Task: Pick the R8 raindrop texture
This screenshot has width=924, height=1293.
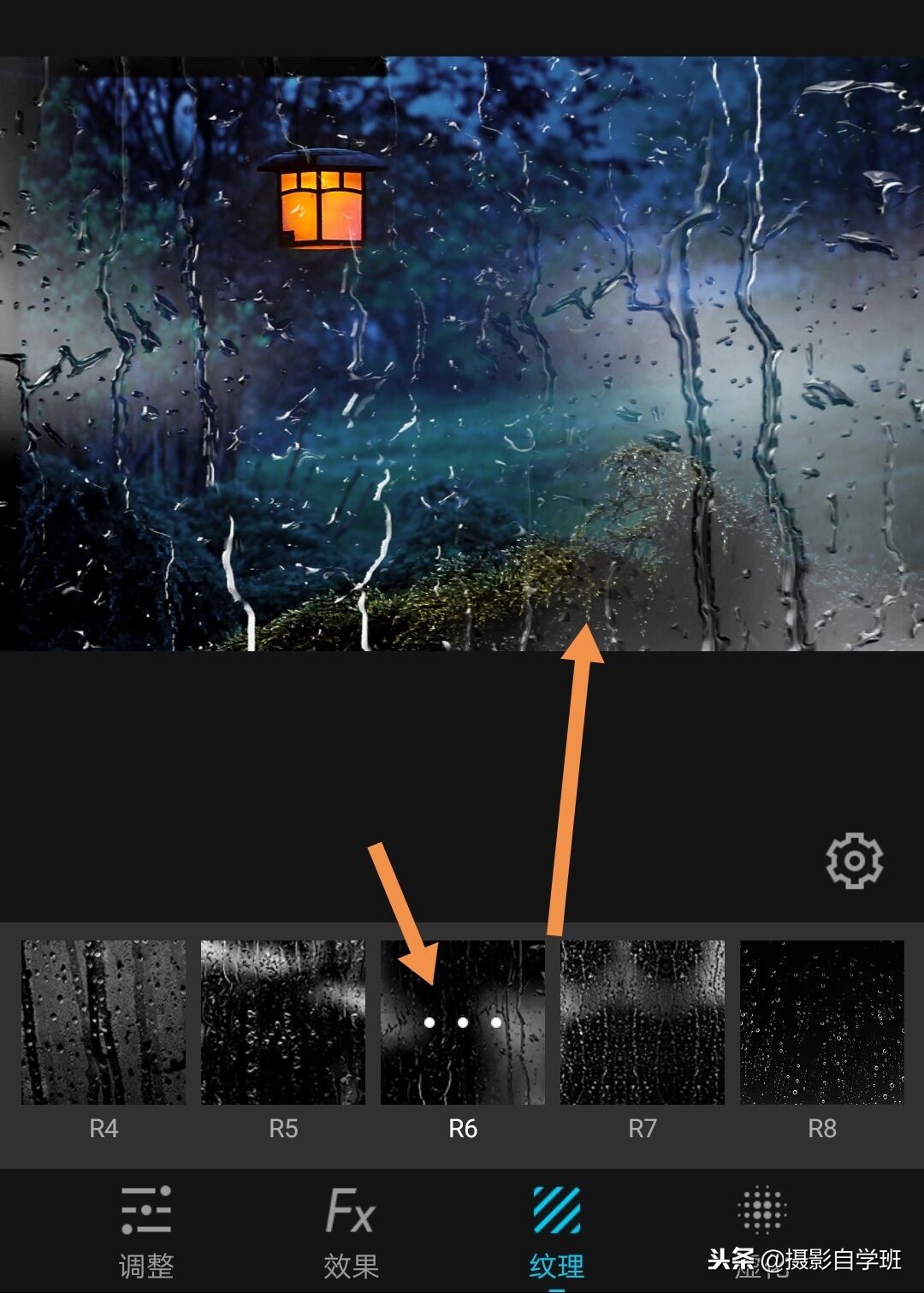Action: [x=822, y=1023]
